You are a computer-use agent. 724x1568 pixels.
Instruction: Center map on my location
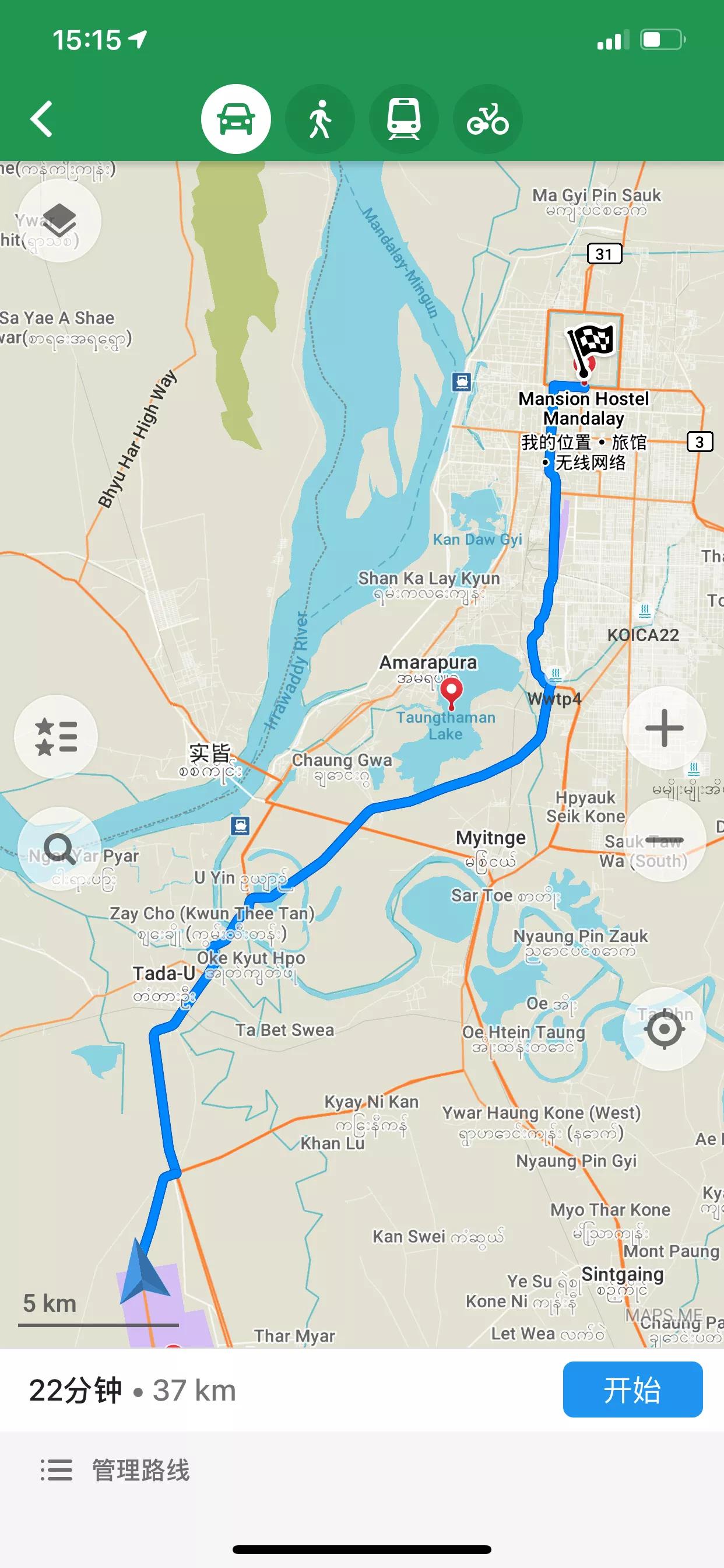[x=664, y=1030]
